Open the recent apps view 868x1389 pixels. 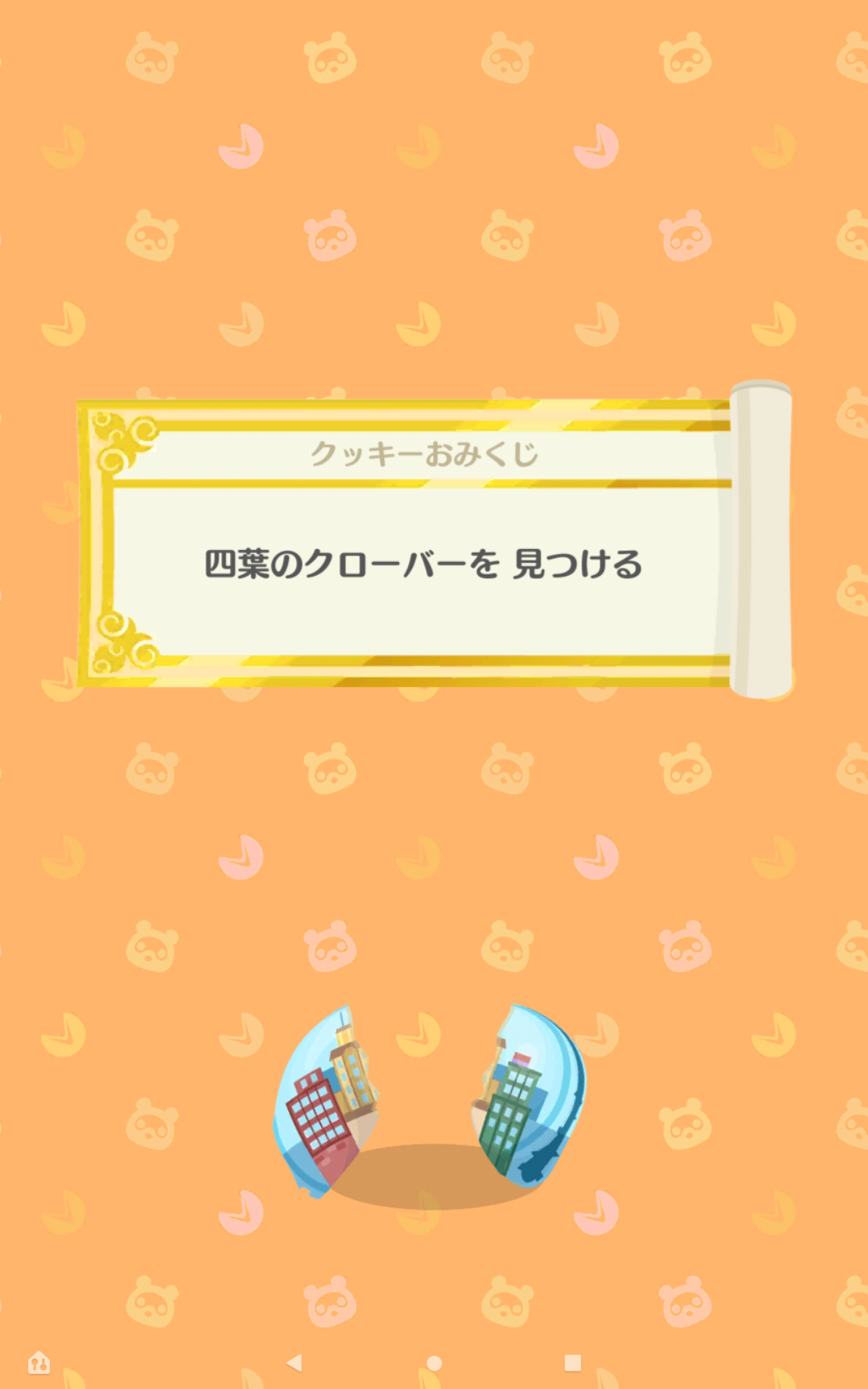(x=573, y=1363)
